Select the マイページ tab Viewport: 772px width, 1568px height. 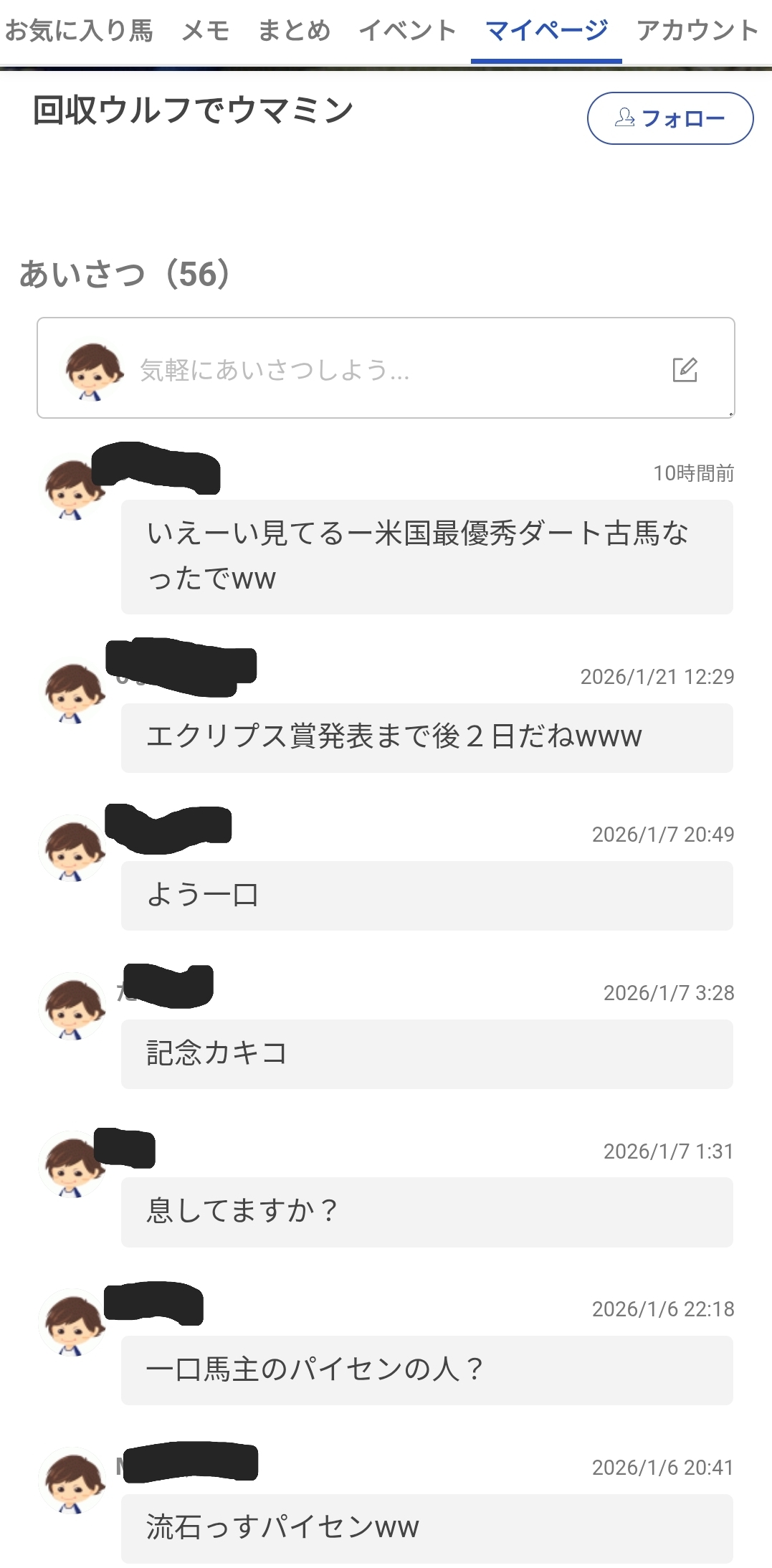click(546, 31)
